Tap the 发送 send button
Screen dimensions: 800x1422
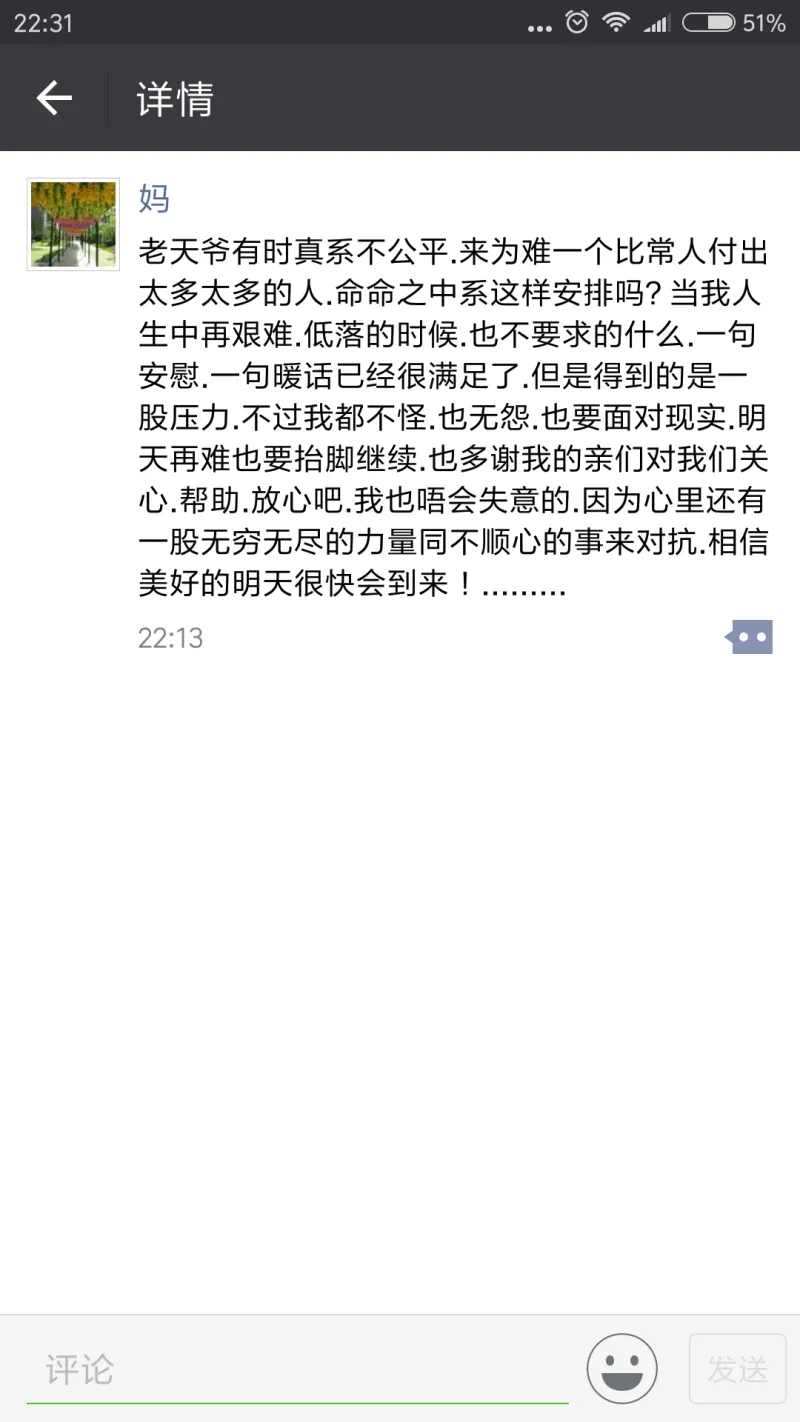738,1368
